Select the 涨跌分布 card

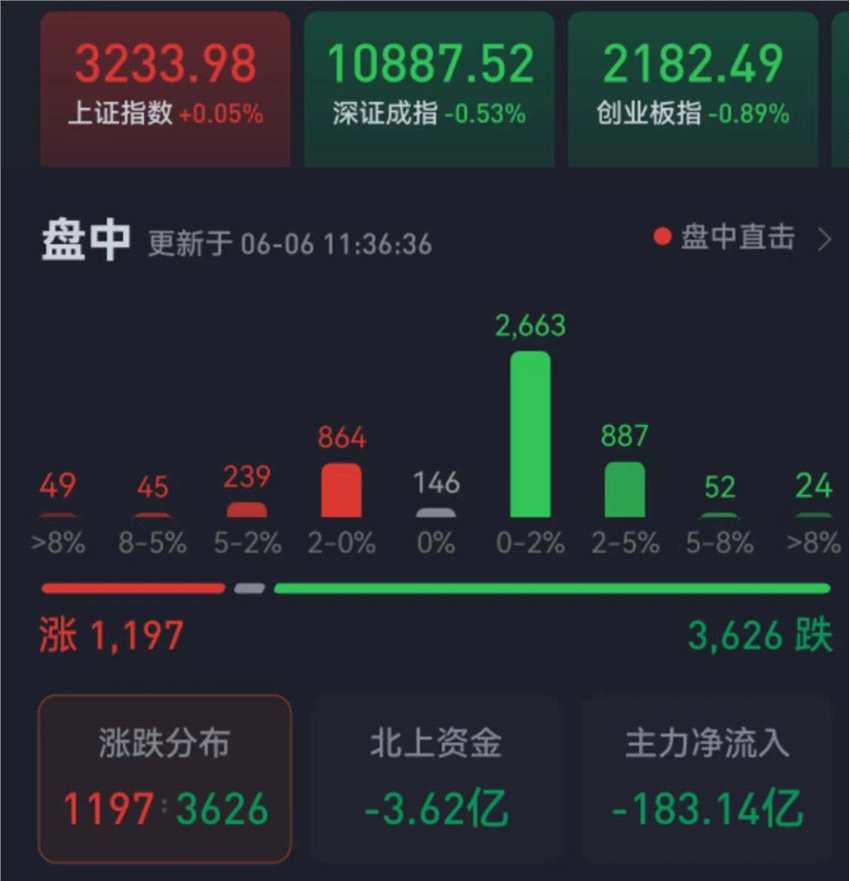click(x=165, y=778)
